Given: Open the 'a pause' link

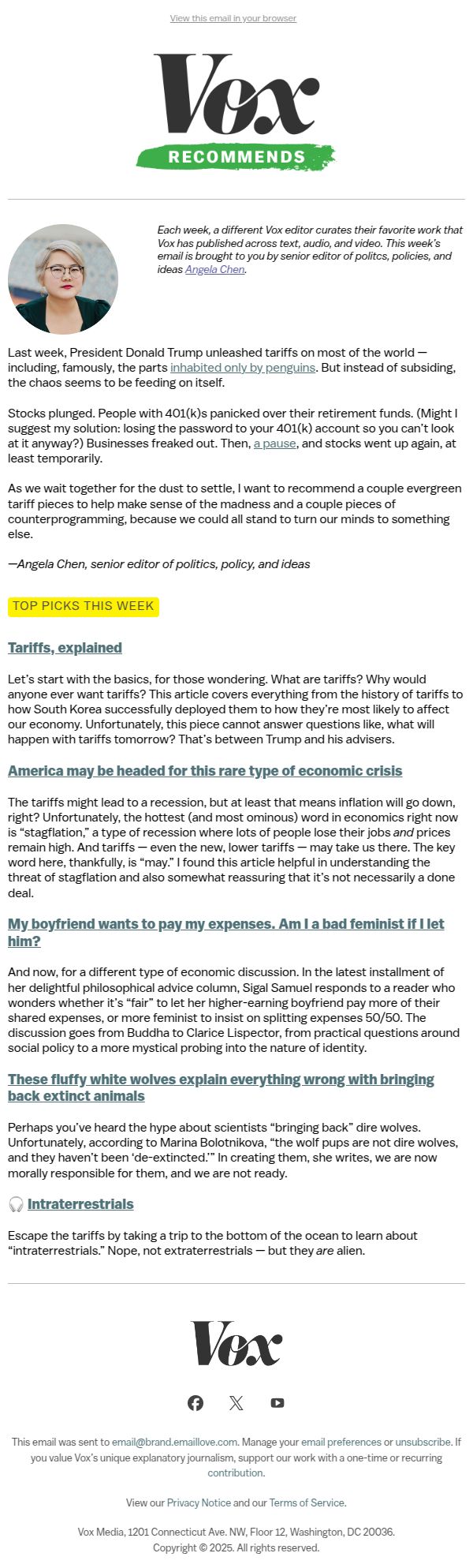Looking at the screenshot, I should [274, 443].
